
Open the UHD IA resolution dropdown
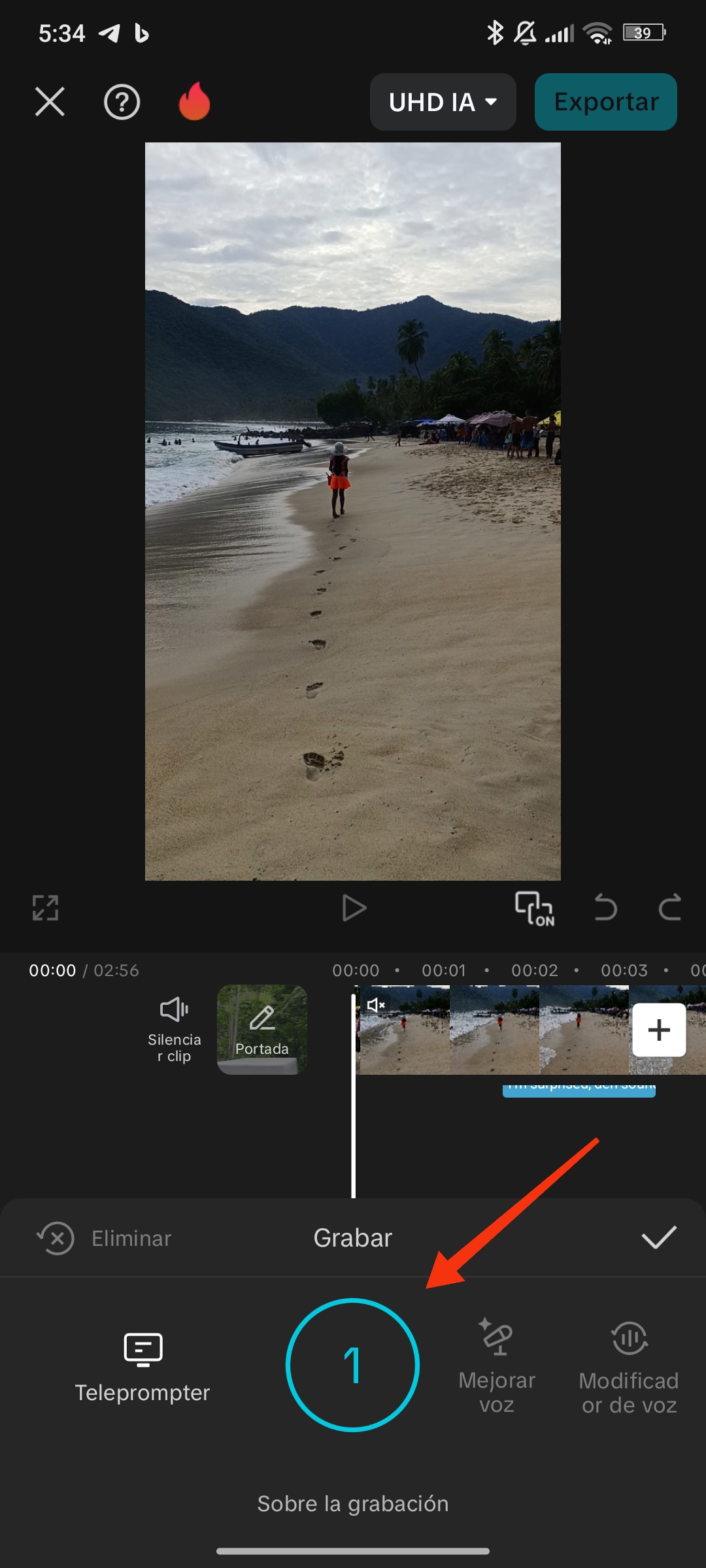(443, 102)
